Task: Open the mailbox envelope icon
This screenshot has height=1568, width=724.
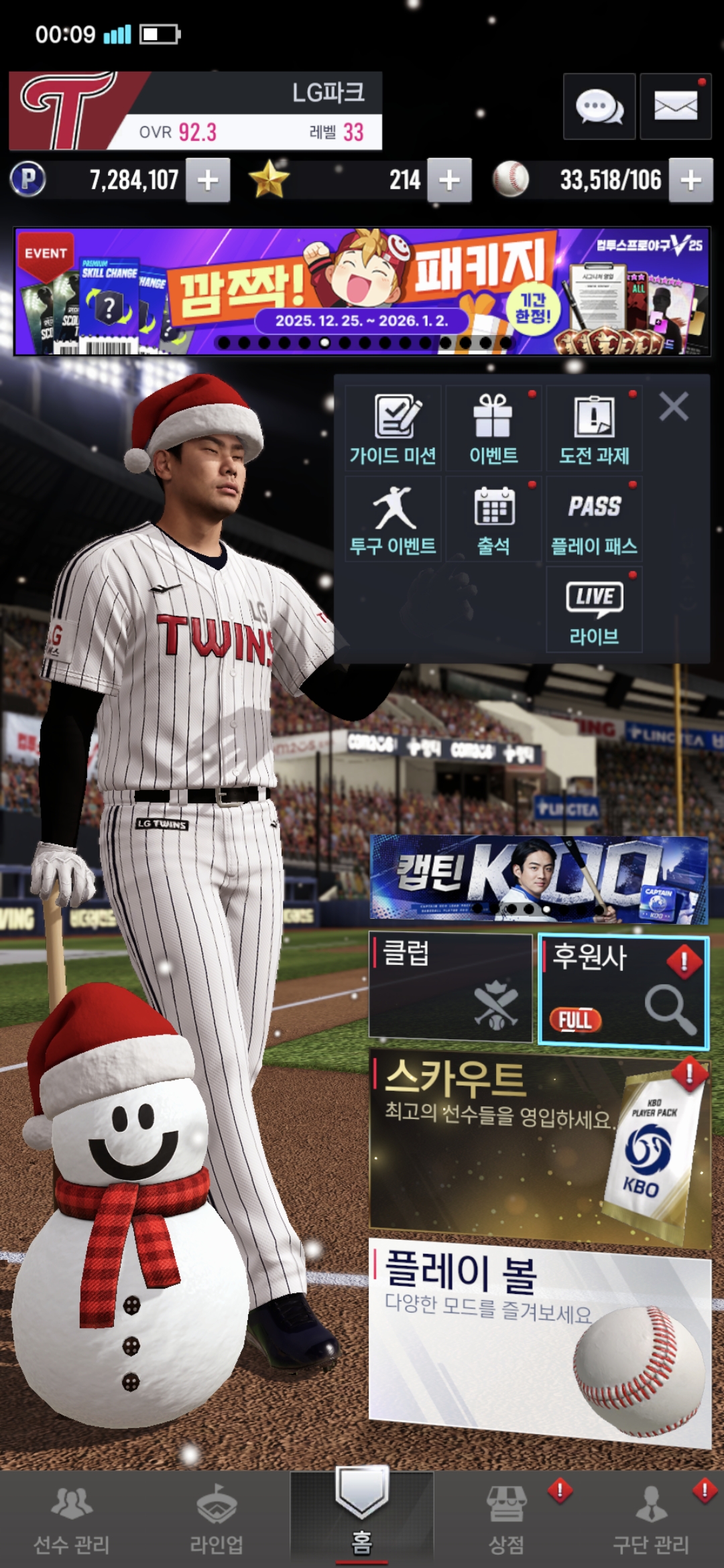Action: tap(675, 107)
